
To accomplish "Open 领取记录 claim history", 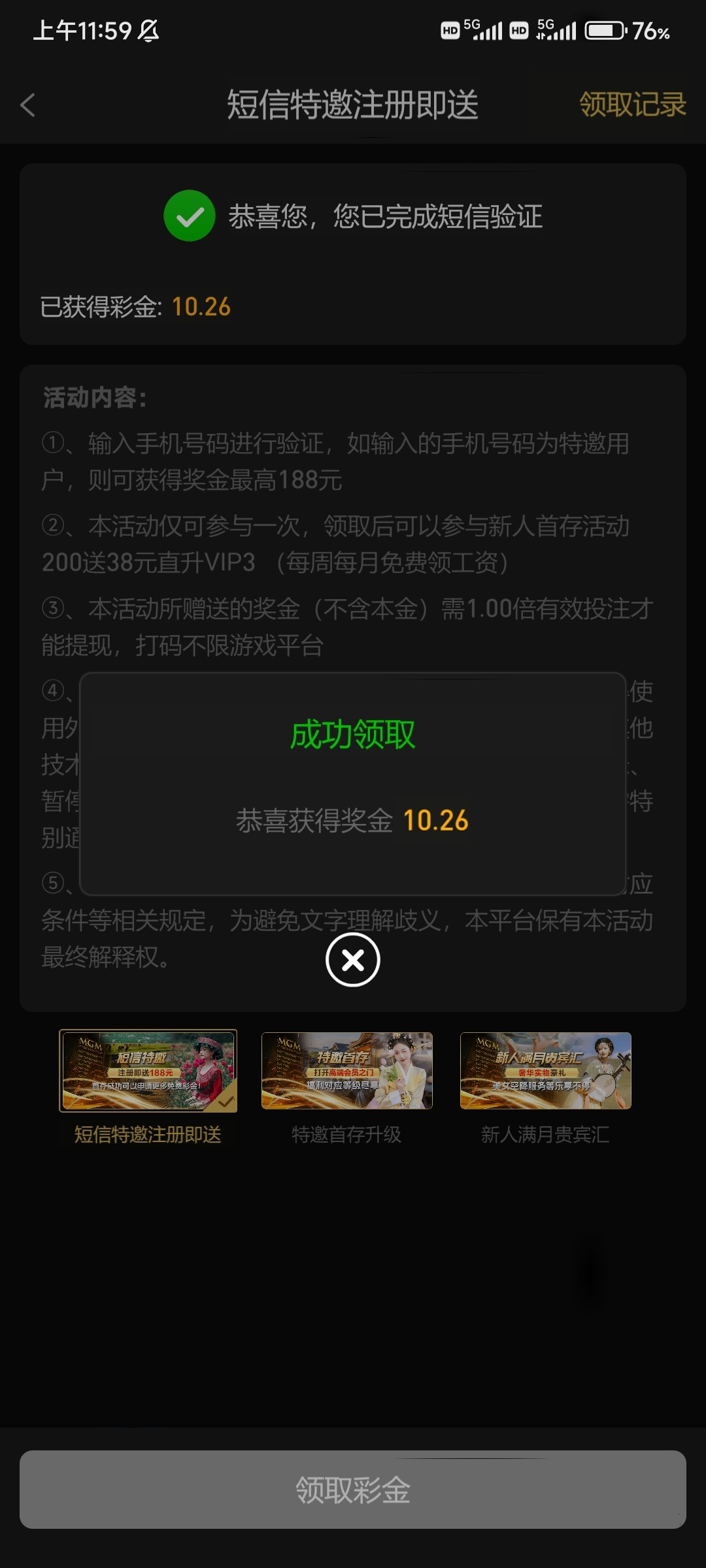I will (x=632, y=105).
